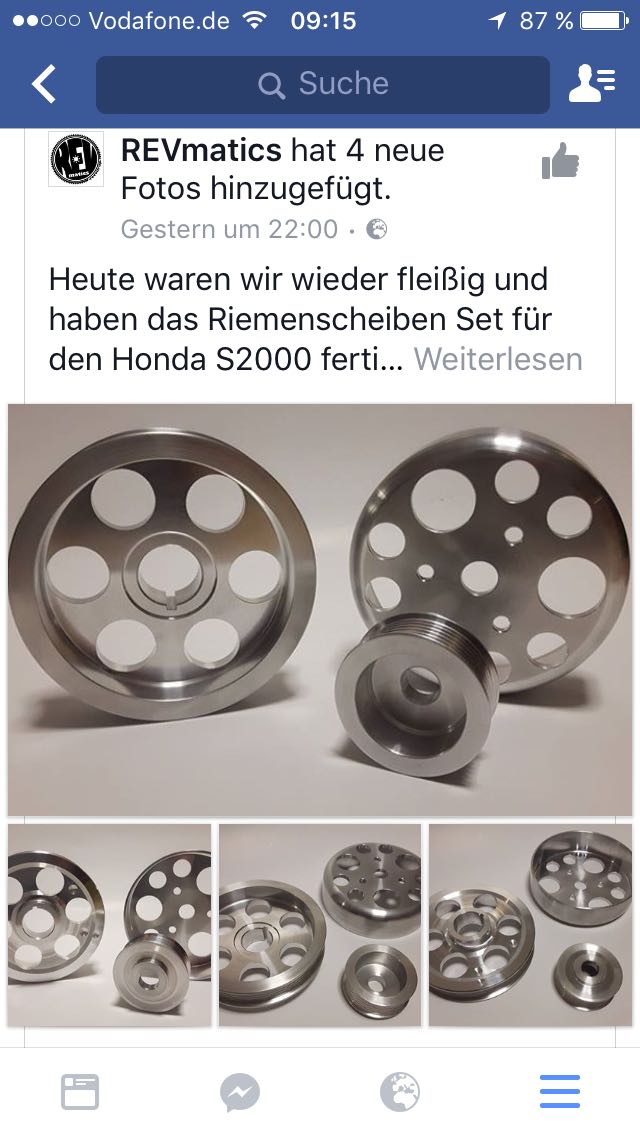Open the large pulley photo
This screenshot has width=640, height=1136.
coord(320,609)
